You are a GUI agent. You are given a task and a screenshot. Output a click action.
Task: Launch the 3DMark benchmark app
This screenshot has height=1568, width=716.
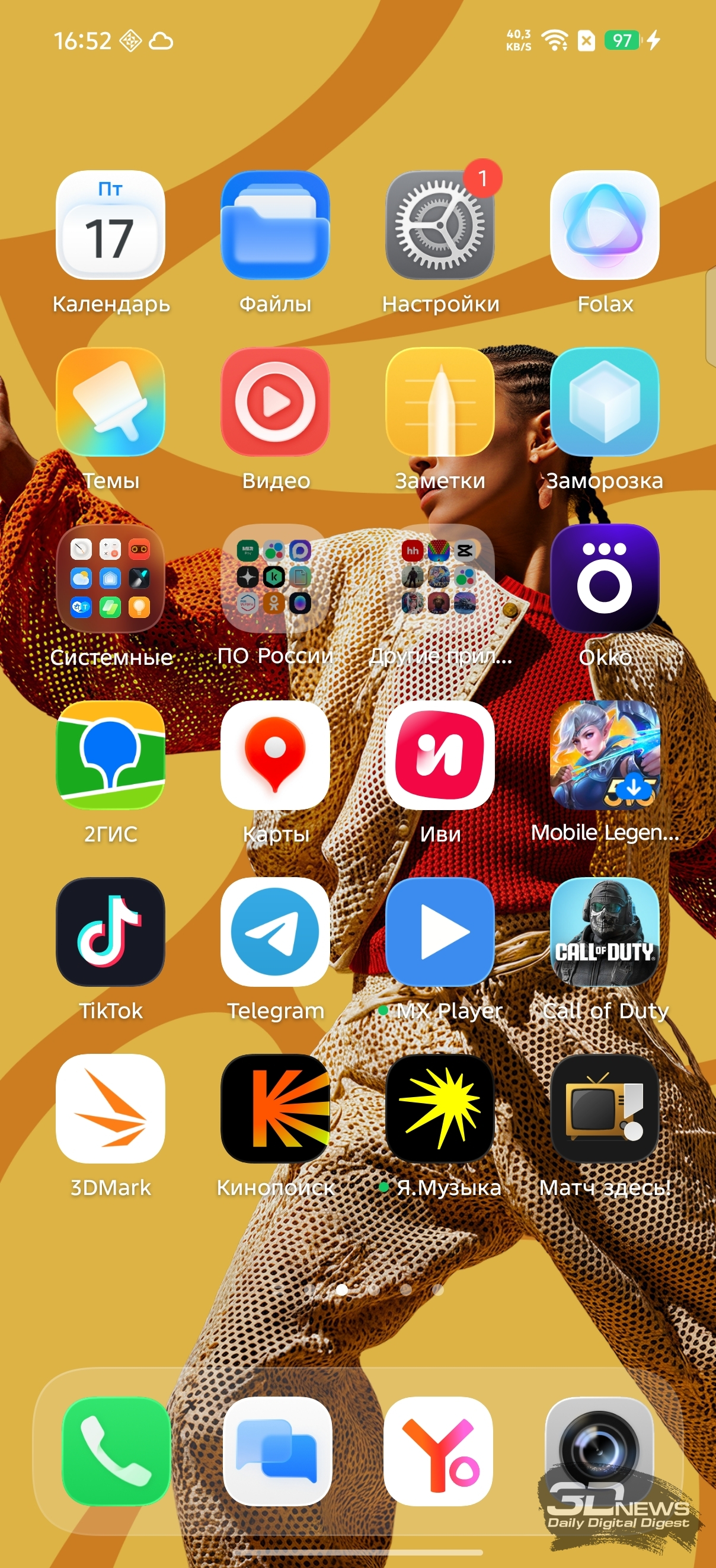[x=110, y=1108]
